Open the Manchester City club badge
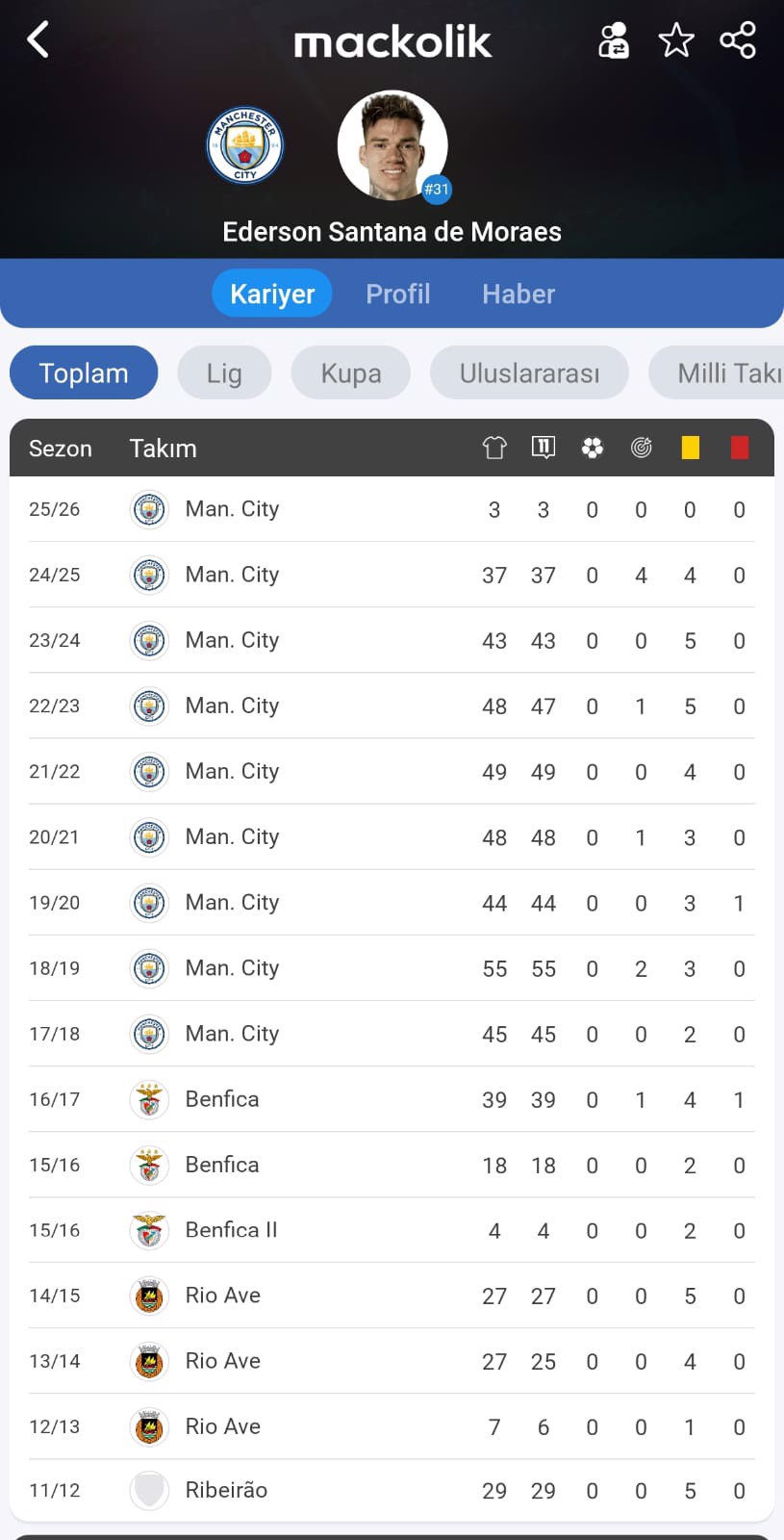784x1540 pixels. (245, 145)
